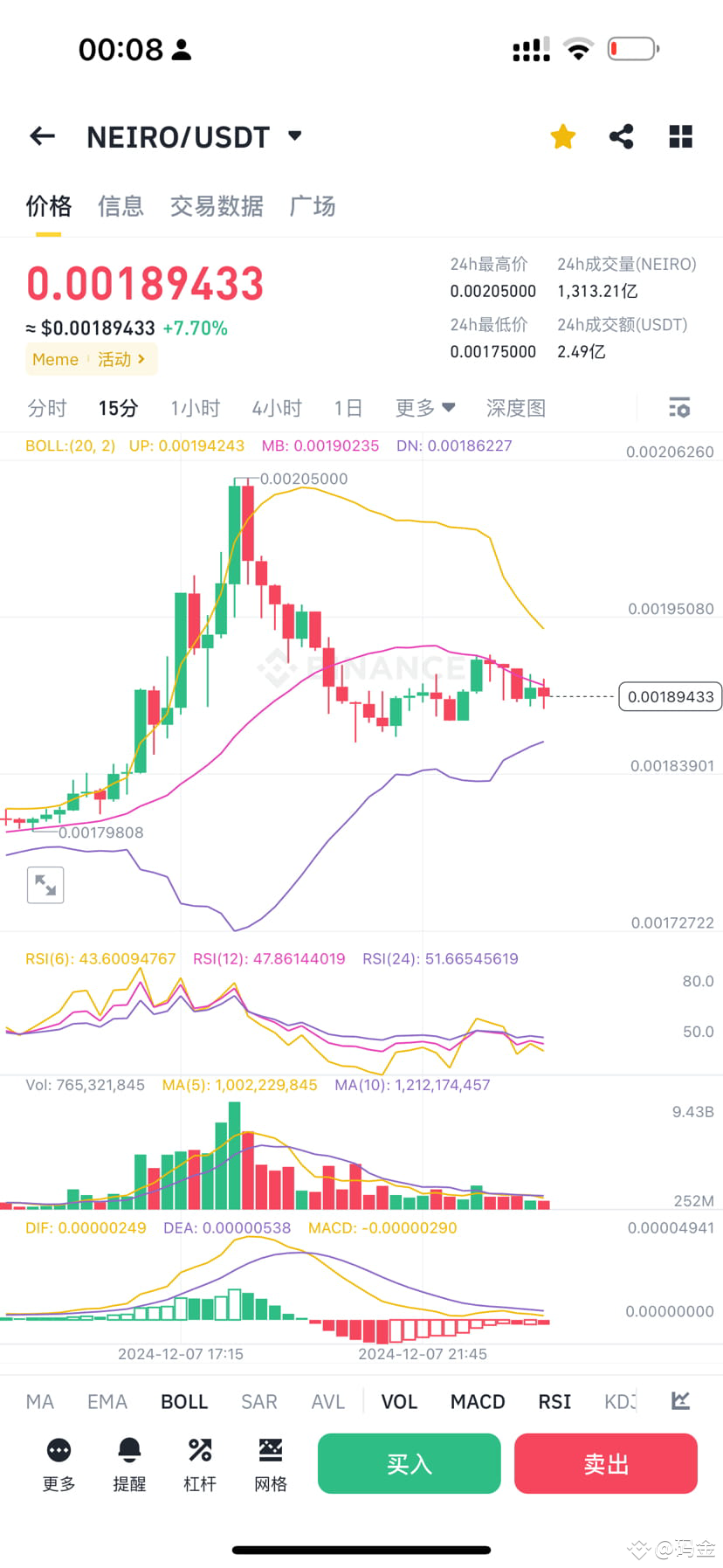Switch to the 信息 tab
Screen dimensions: 723x1568
coord(120,206)
